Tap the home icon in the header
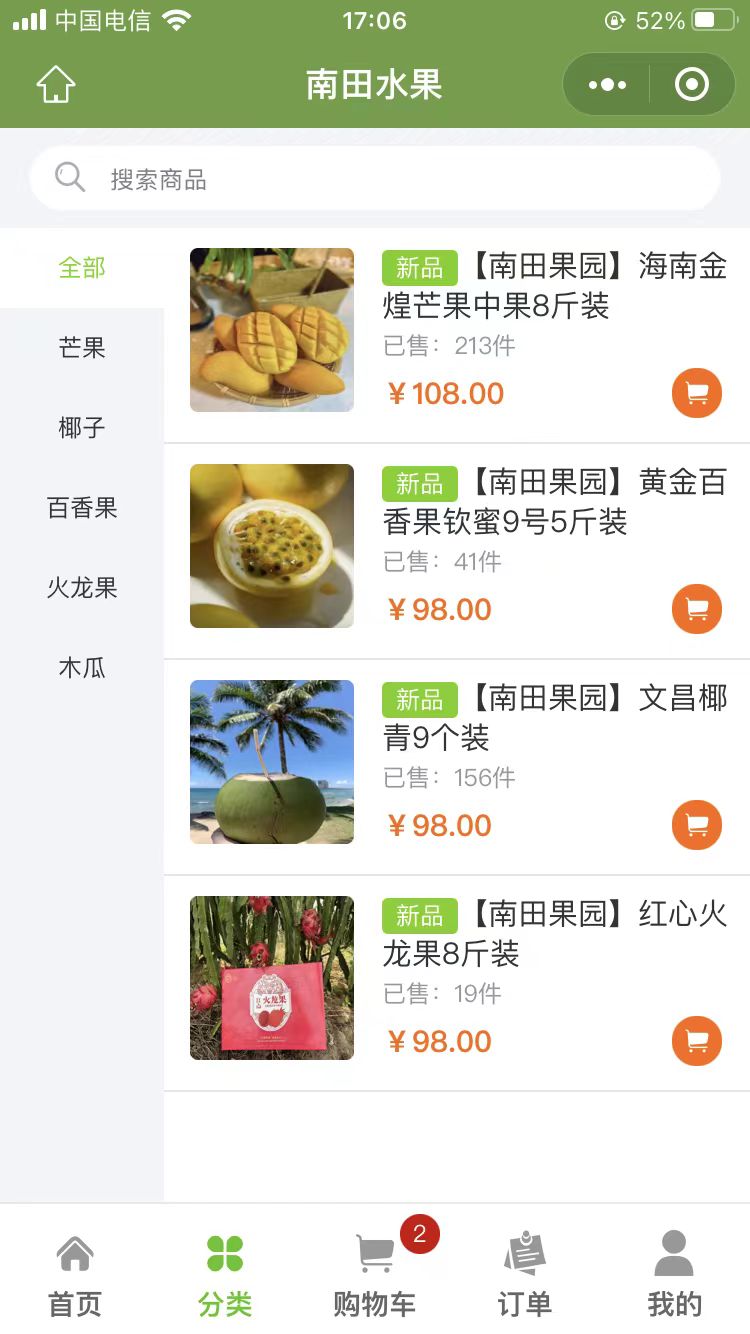 click(56, 85)
